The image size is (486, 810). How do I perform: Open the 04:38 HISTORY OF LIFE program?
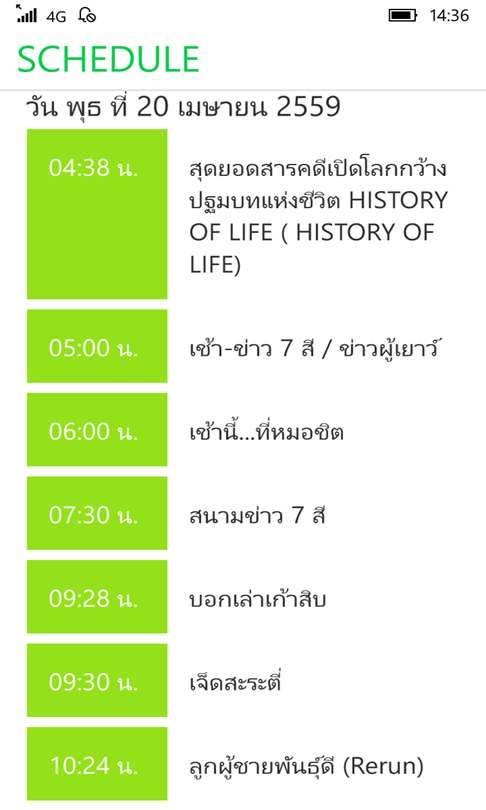click(x=243, y=214)
